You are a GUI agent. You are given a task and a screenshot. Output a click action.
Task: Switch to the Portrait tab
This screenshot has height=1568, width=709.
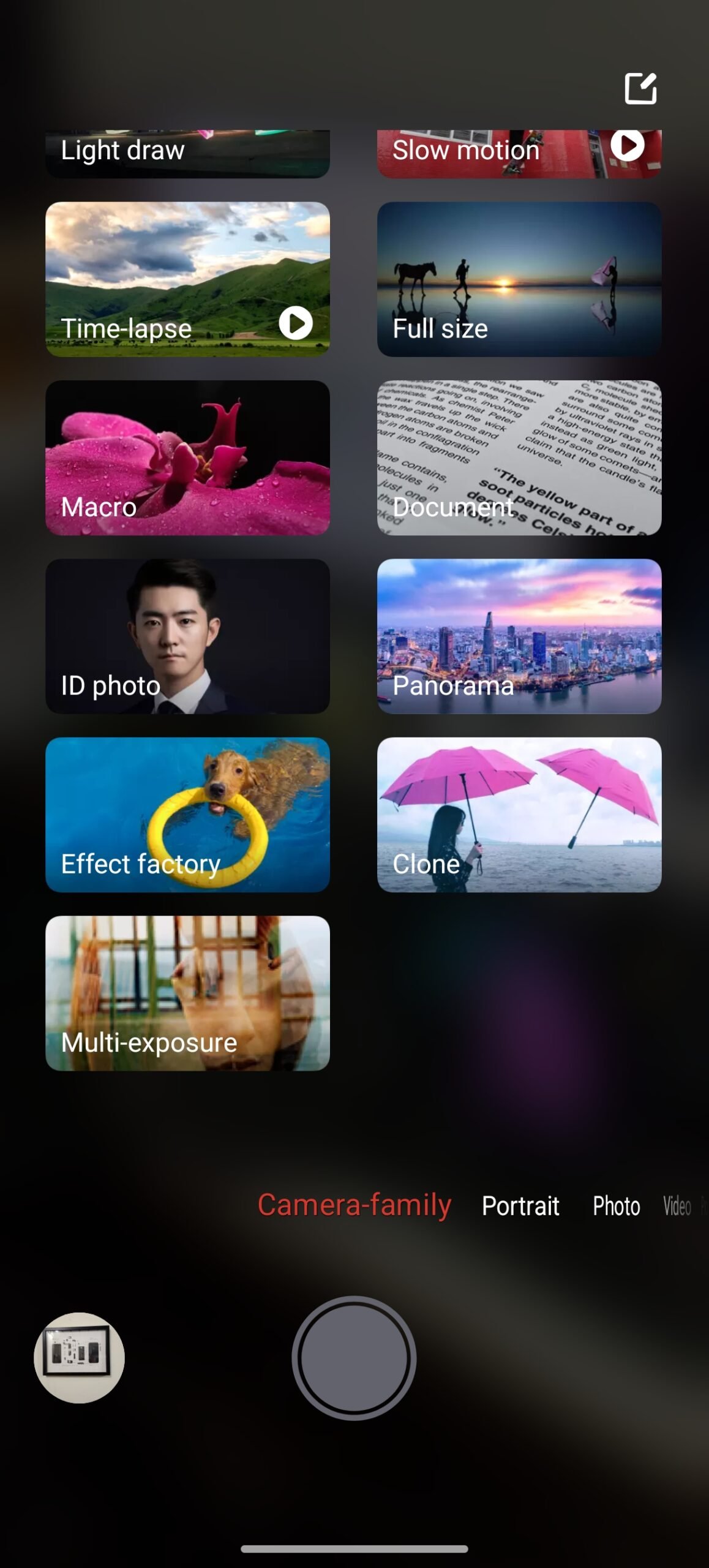point(520,1206)
